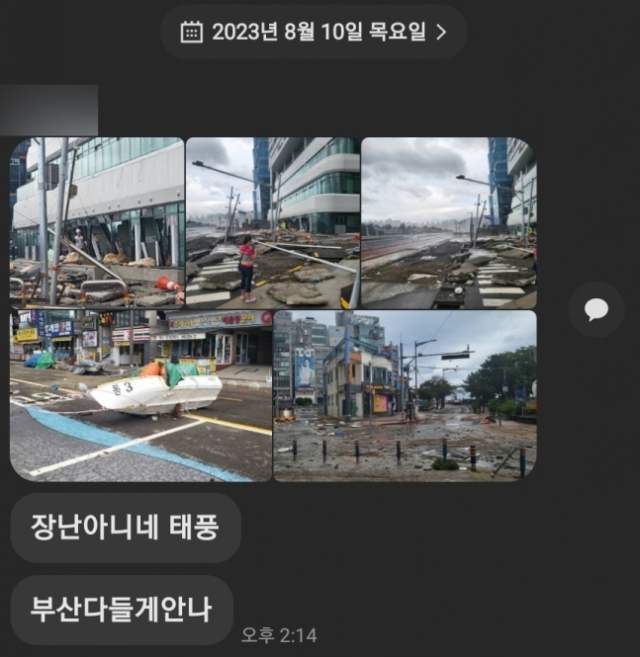Open the 2023년 8월 10일 date picker chip
The height and width of the screenshot is (657, 640).
313,32
